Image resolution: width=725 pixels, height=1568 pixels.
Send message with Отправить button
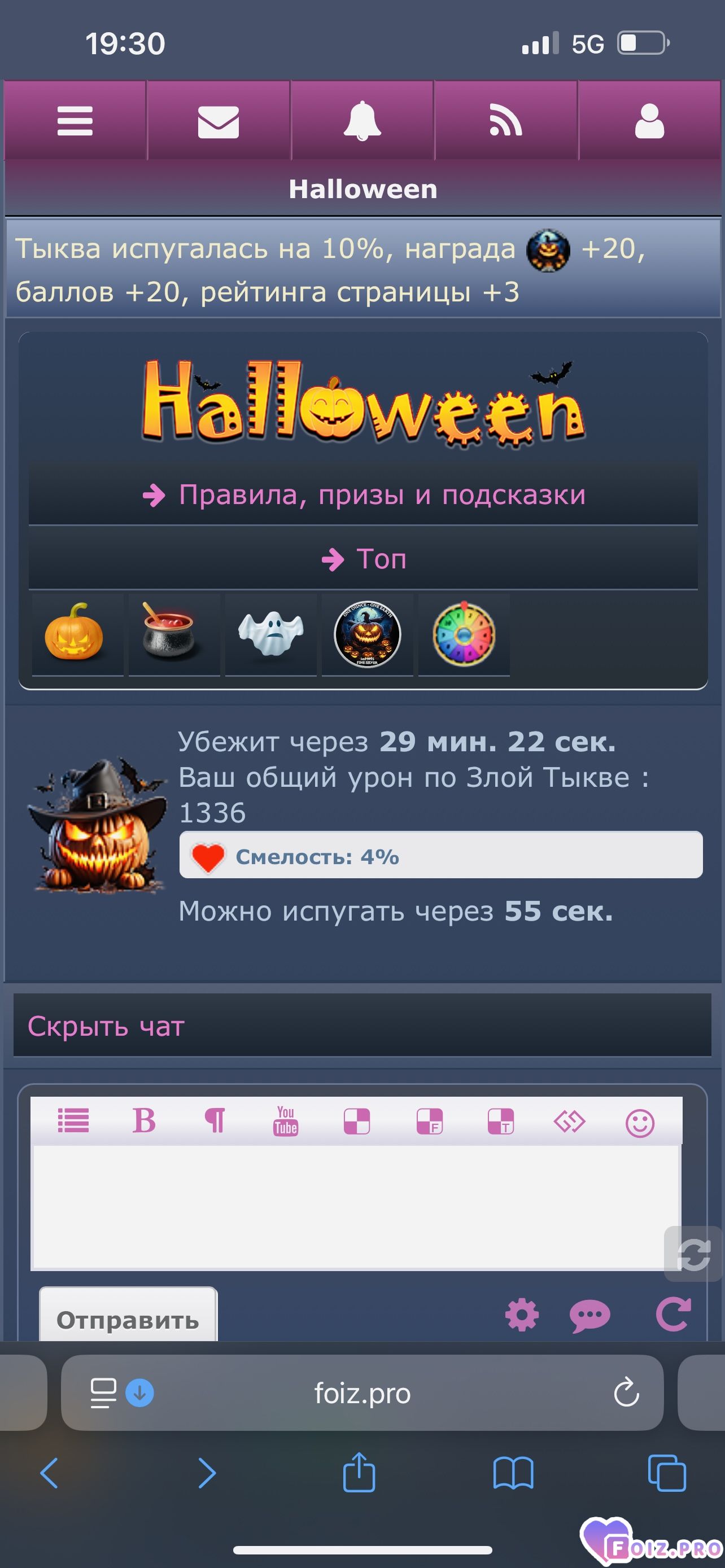(128, 1320)
